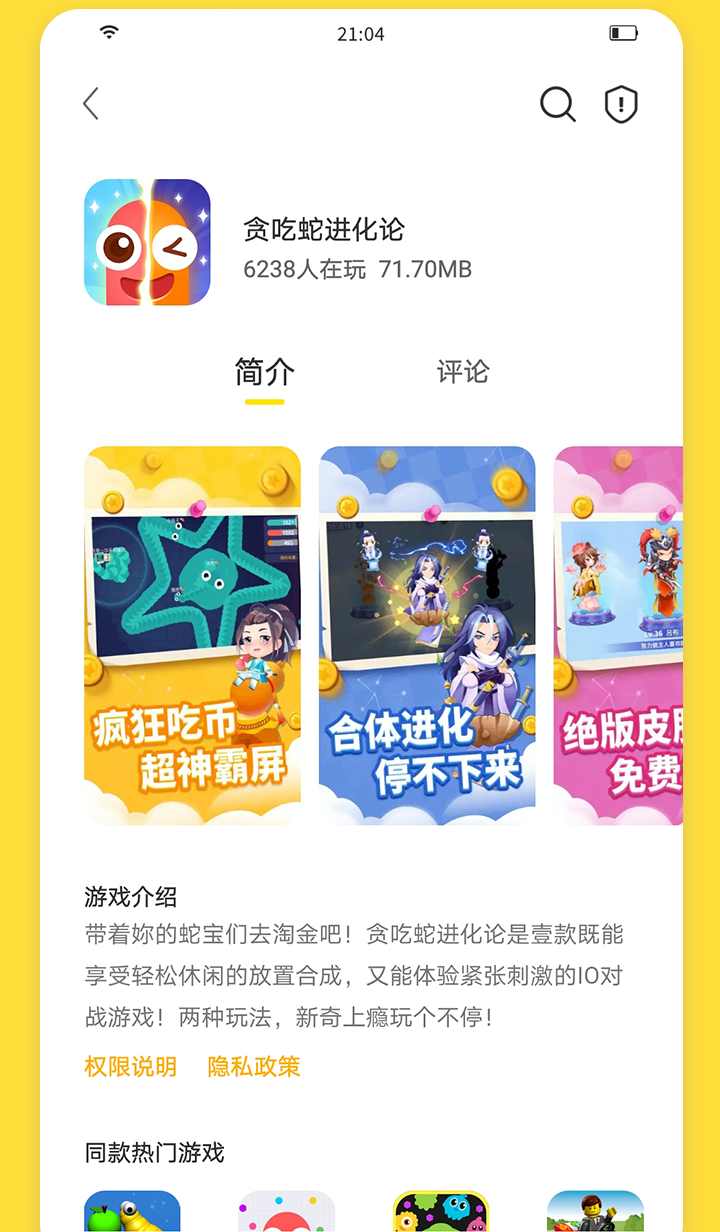Tap the back arrow icon
The height and width of the screenshot is (1232, 720).
tap(90, 104)
